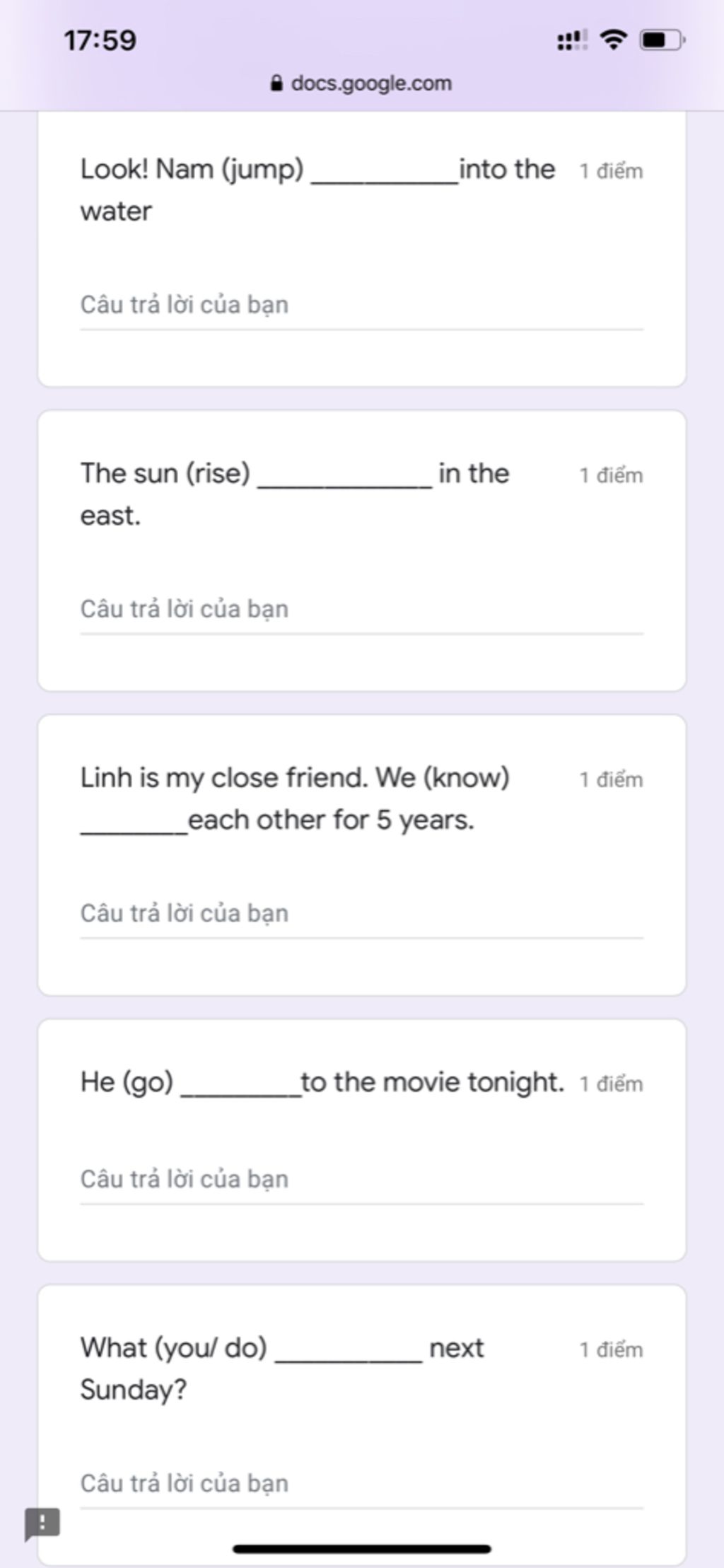The image size is (724, 1568).
Task: Focus the answer box under 'The sun (rise)'
Action: click(361, 610)
